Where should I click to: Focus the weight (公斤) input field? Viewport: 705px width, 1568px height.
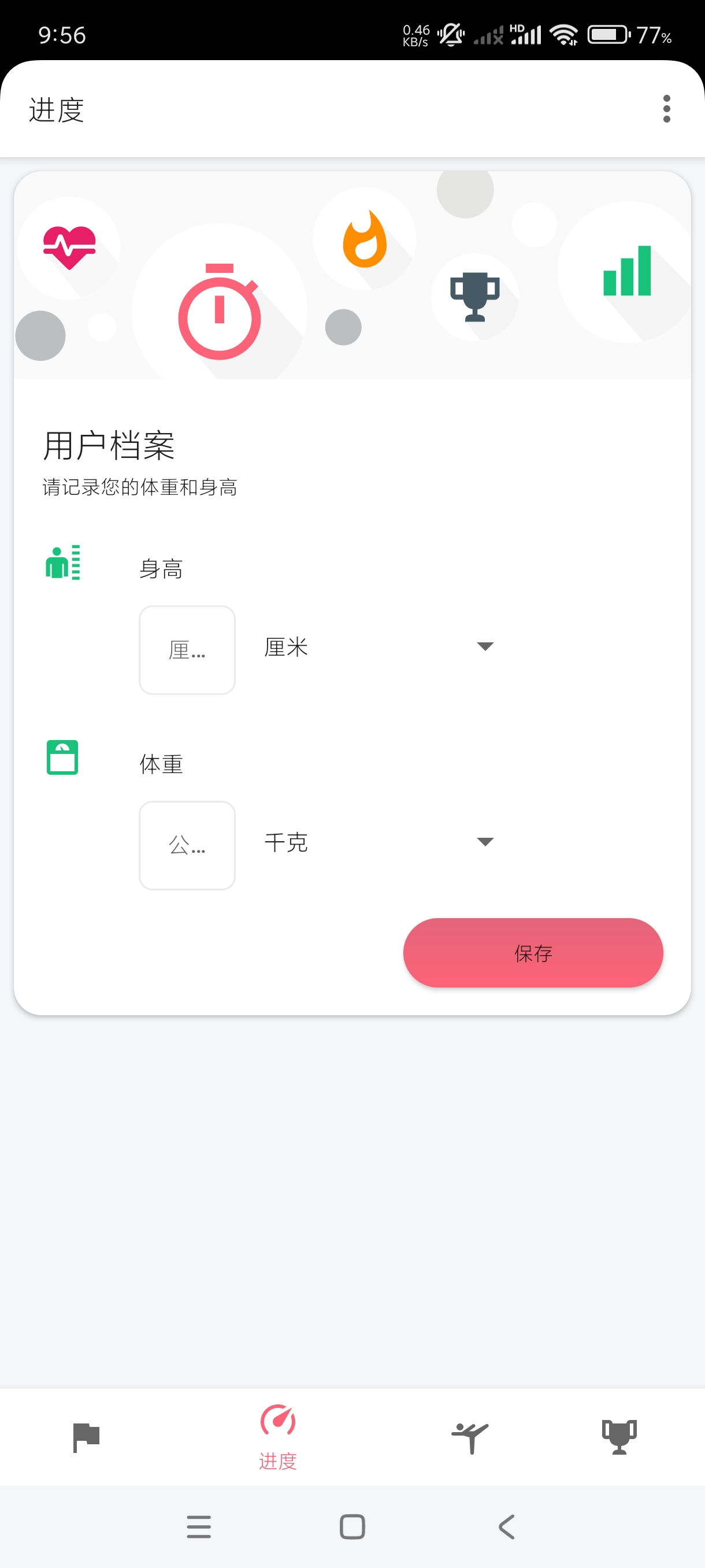pyautogui.click(x=187, y=845)
